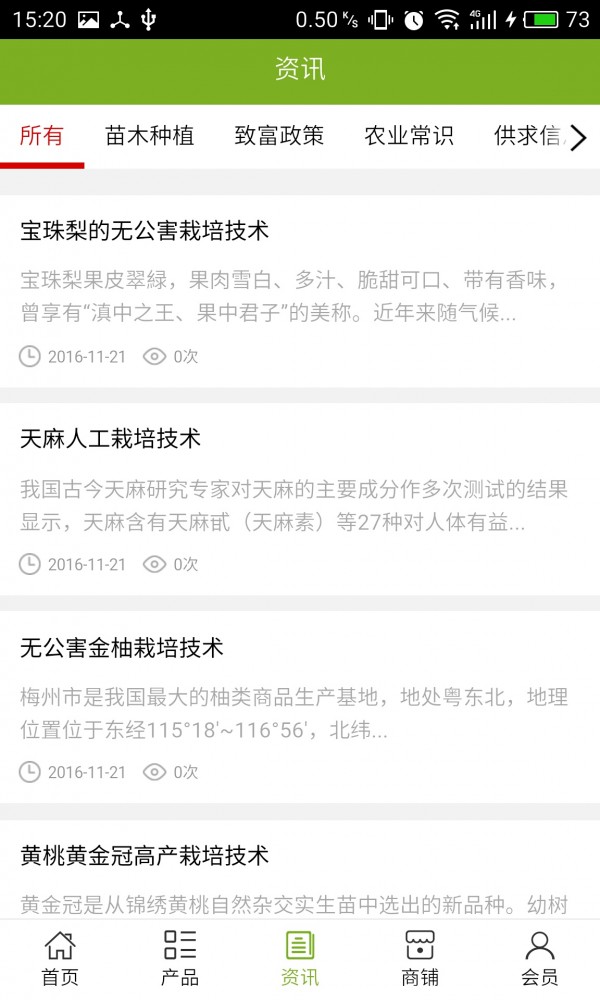View the article 黄桃黄金冠高产栽培技术
Viewport: 600px width, 1000px height.
145,856
